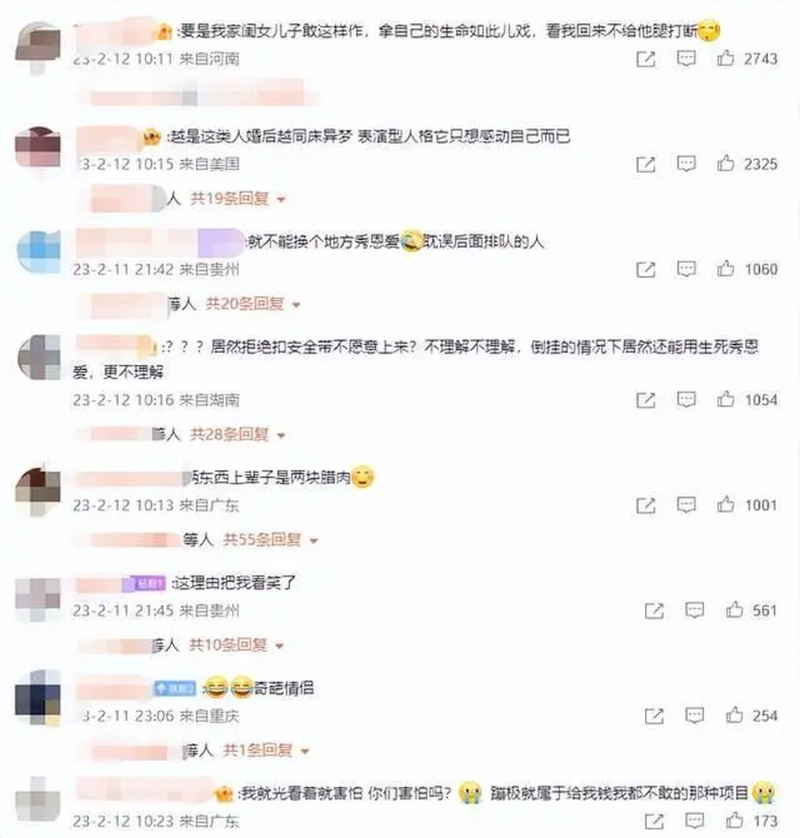Like the comment with 561 likes
Screen dimensions: 800x838
(x=734, y=610)
